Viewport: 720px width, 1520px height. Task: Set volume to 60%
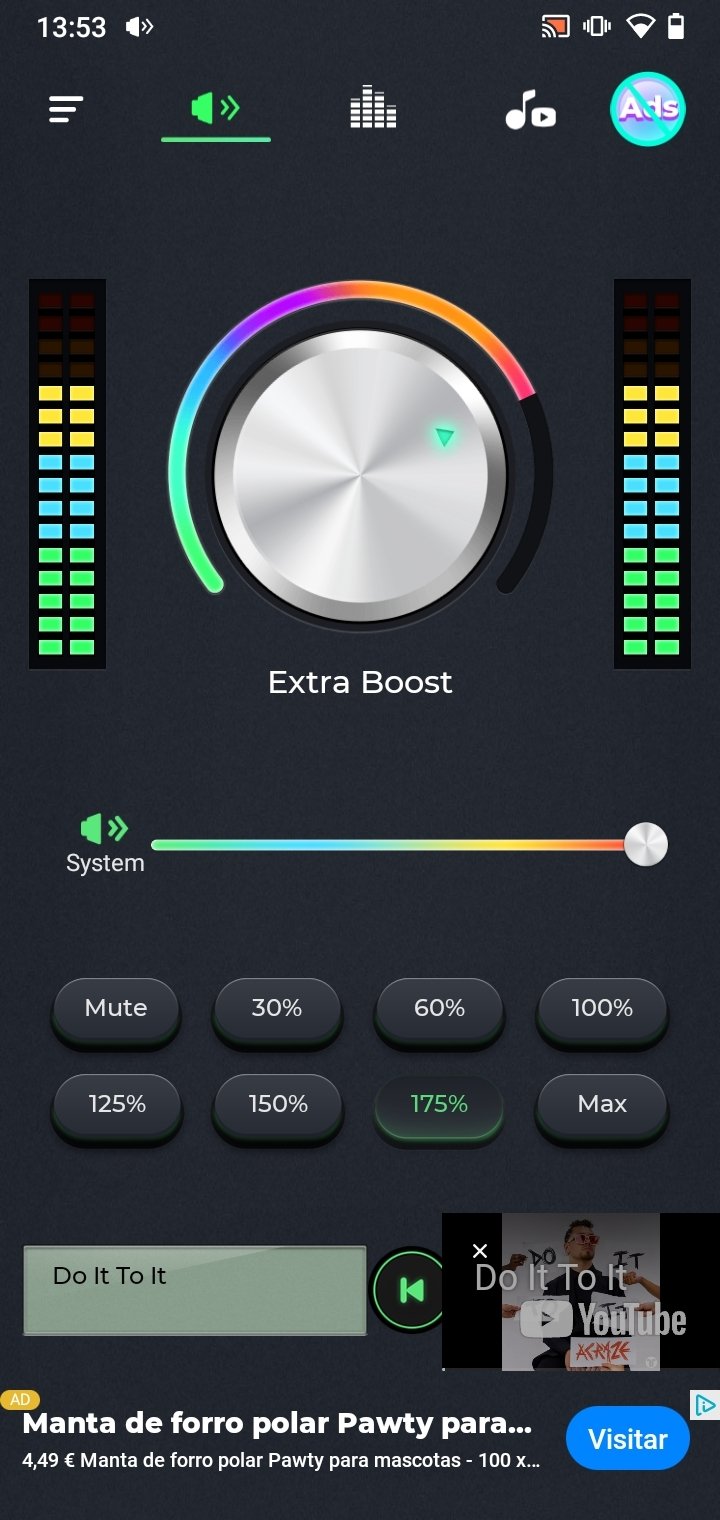[x=439, y=1009]
